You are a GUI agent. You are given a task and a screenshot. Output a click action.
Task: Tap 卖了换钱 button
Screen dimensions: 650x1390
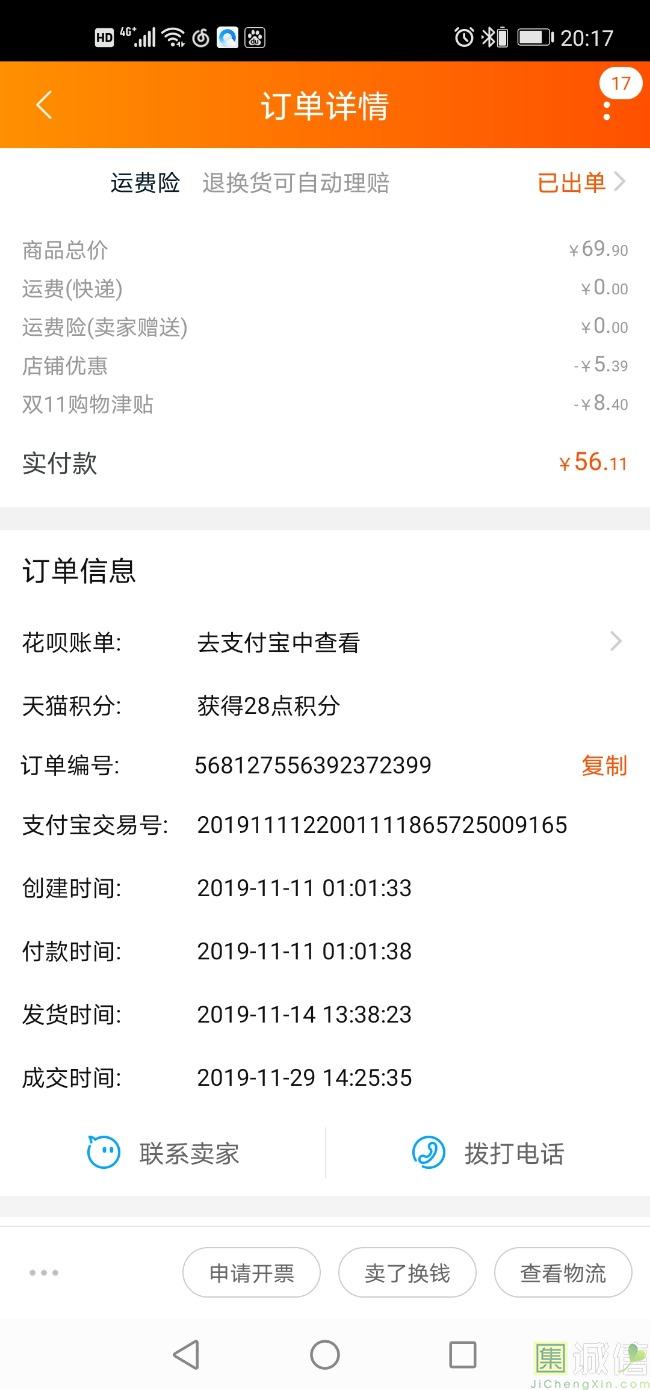(407, 1273)
